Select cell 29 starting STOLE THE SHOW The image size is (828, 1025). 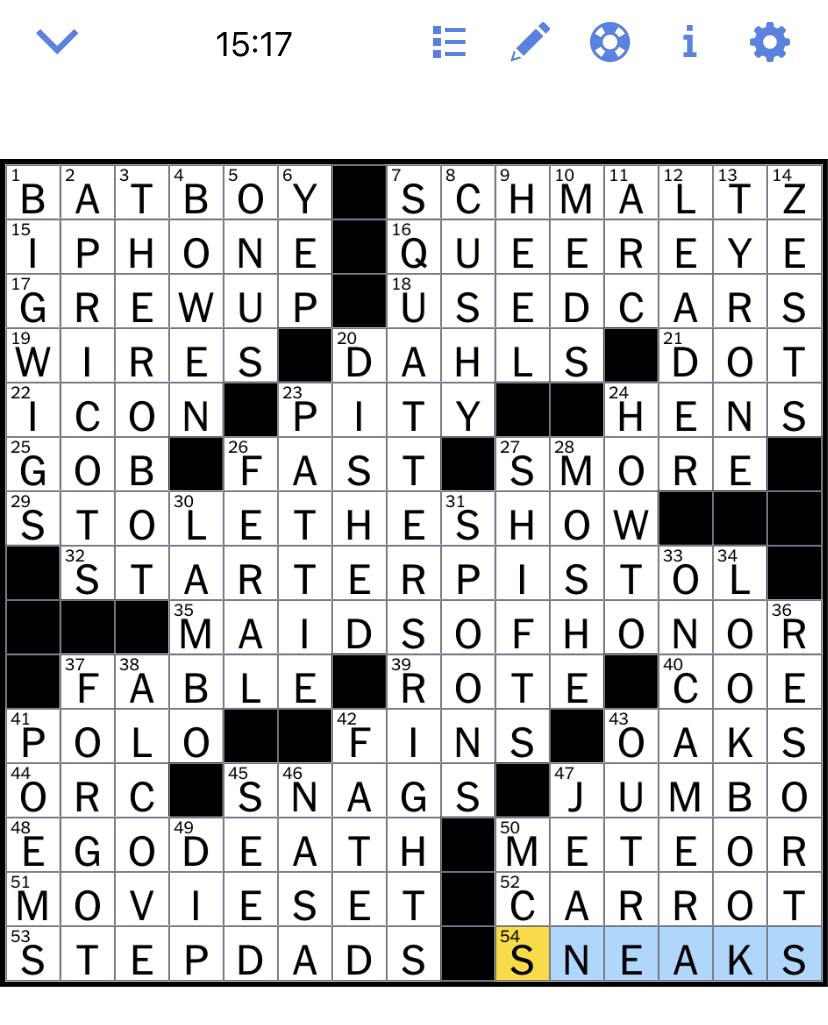(33, 518)
